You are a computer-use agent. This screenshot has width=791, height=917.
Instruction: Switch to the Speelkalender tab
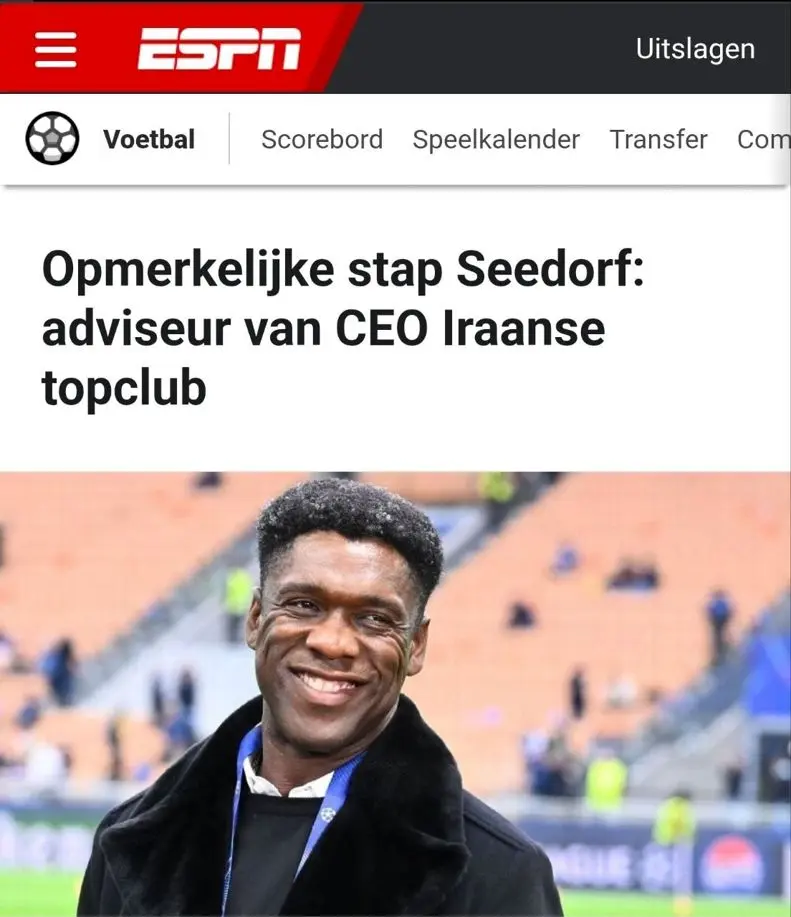coord(496,139)
